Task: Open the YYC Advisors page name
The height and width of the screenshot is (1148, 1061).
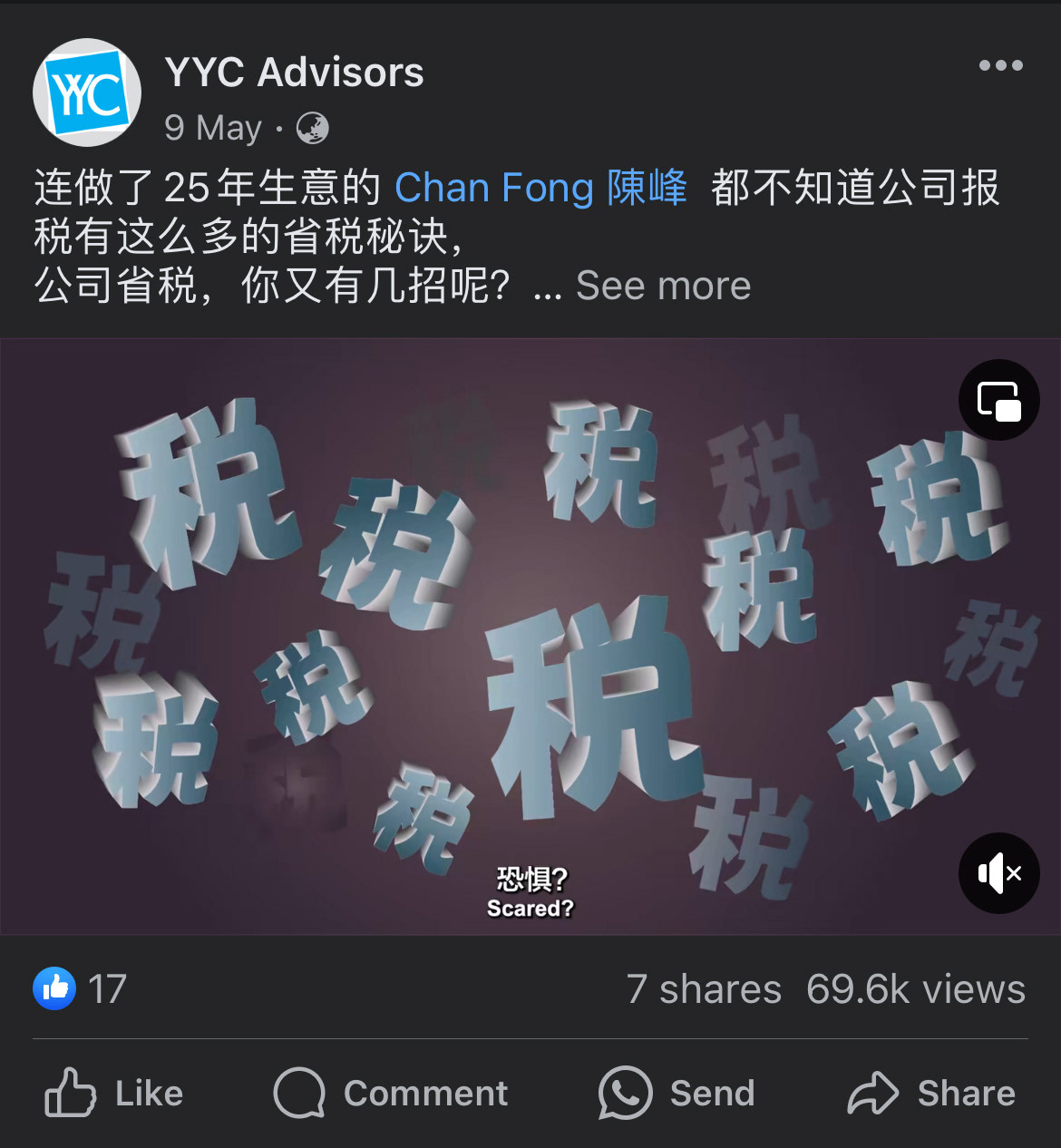Action: point(294,73)
